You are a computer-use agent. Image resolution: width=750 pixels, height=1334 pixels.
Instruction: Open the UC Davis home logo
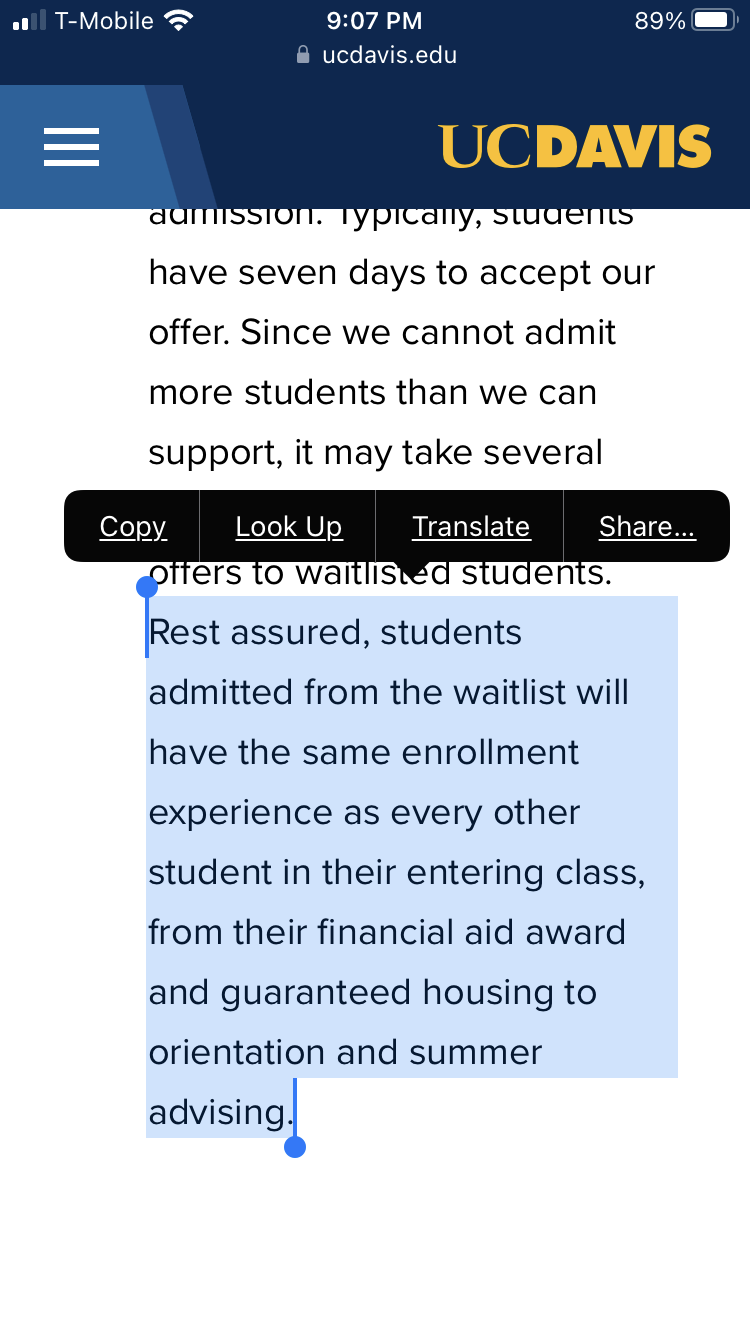click(575, 147)
